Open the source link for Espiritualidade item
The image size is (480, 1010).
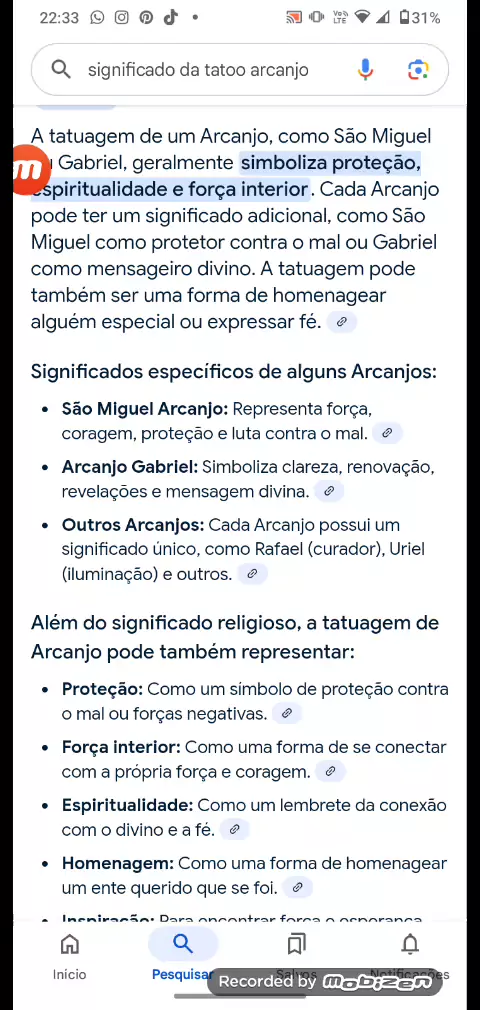(235, 830)
